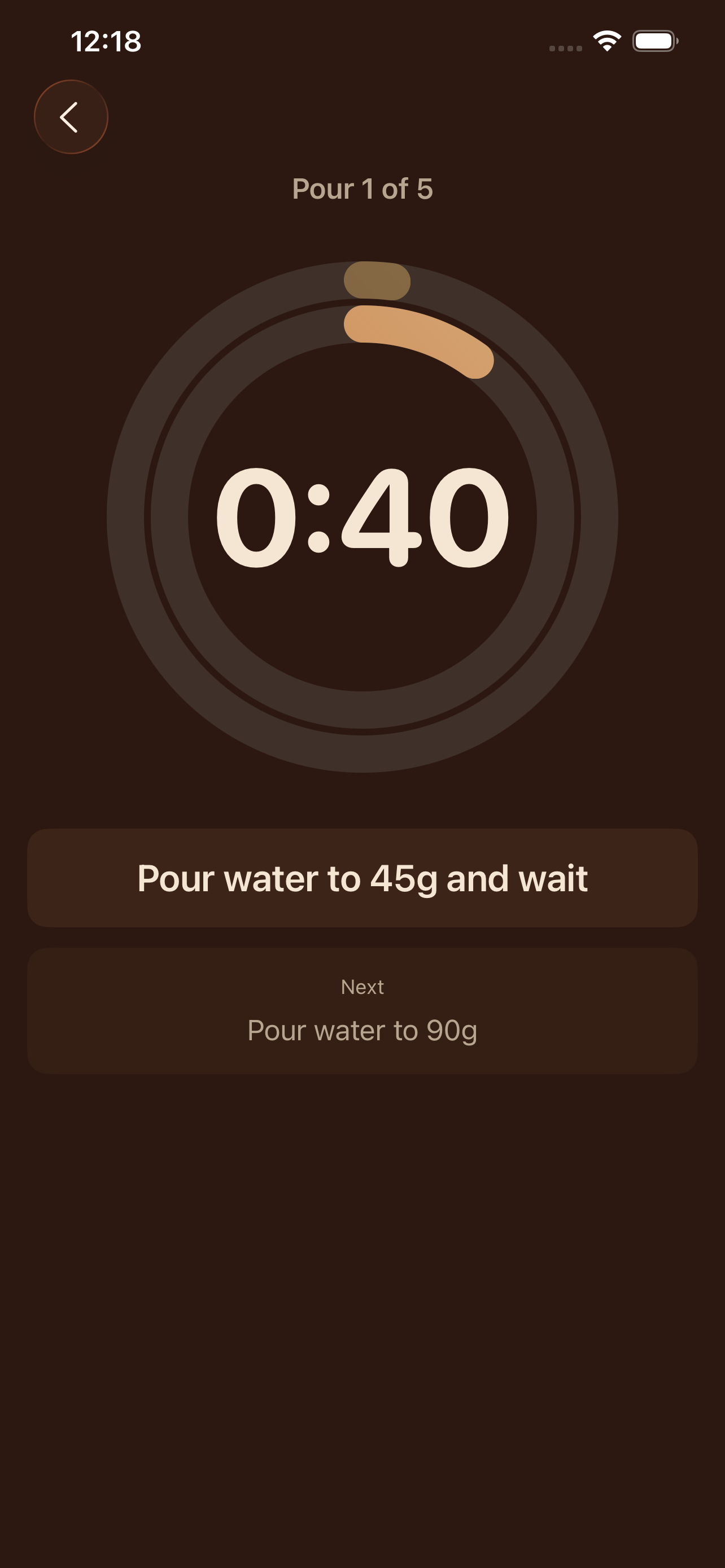Tap the clock showing 12:18
The height and width of the screenshot is (1568, 725).
pyautogui.click(x=106, y=41)
